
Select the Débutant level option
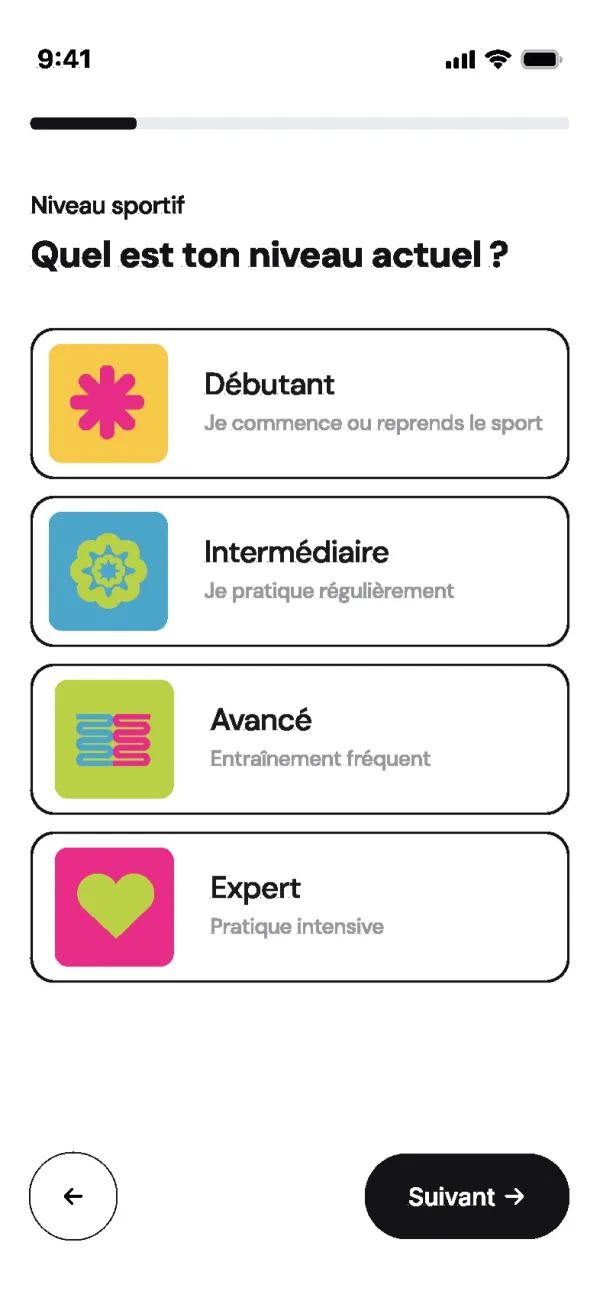300,403
